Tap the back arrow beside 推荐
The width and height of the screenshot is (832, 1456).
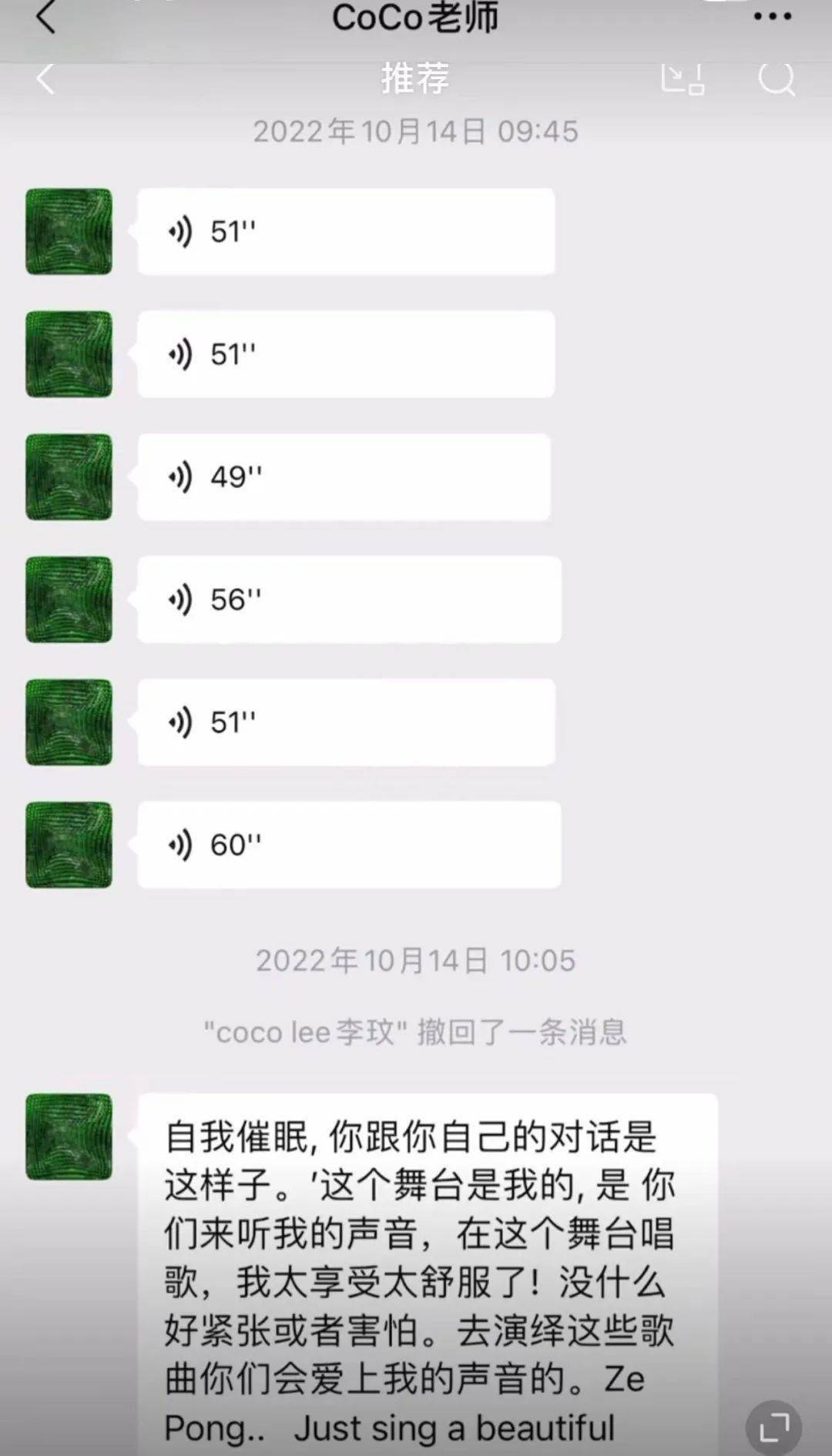click(x=46, y=79)
